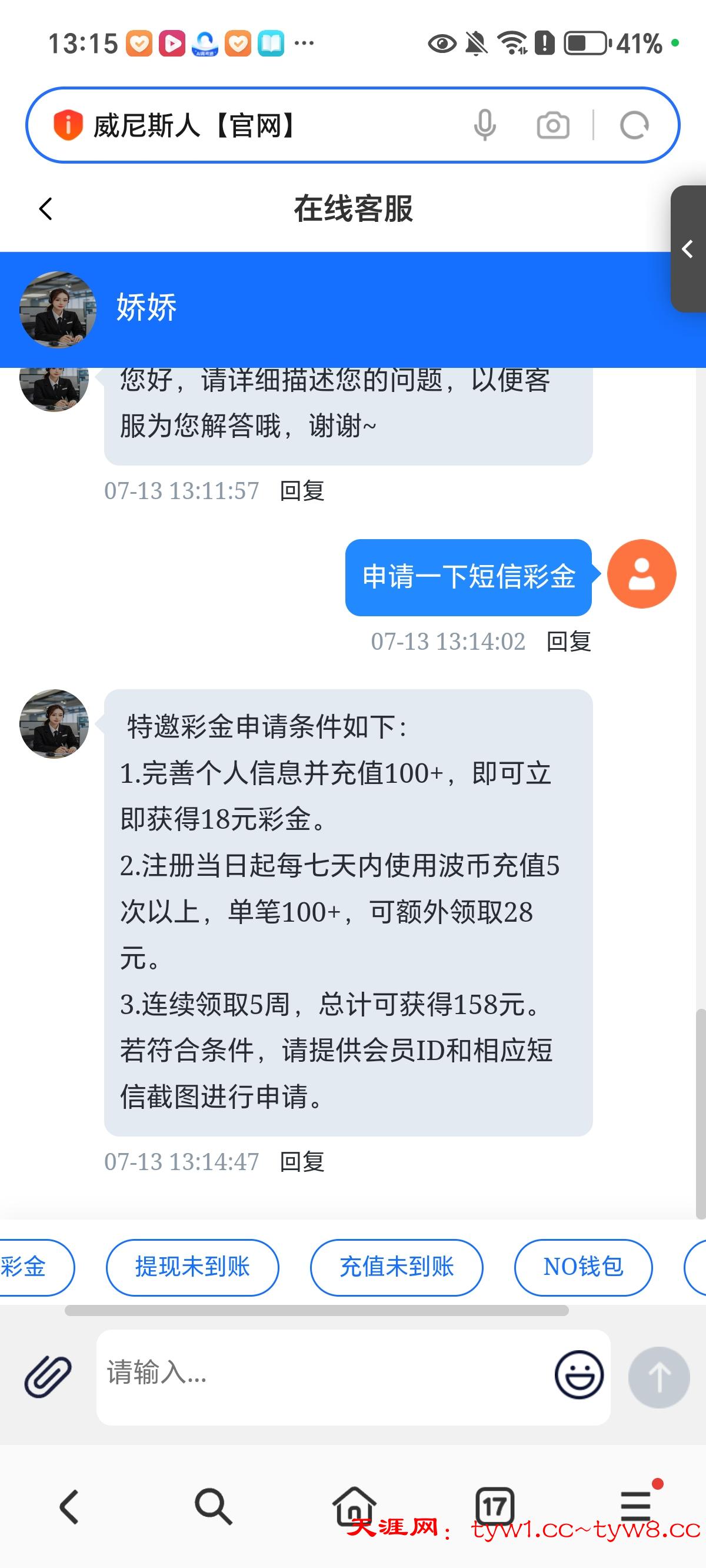Select the 提现未到账 quick reply option
Image resolution: width=706 pixels, height=1568 pixels.
[x=192, y=1267]
